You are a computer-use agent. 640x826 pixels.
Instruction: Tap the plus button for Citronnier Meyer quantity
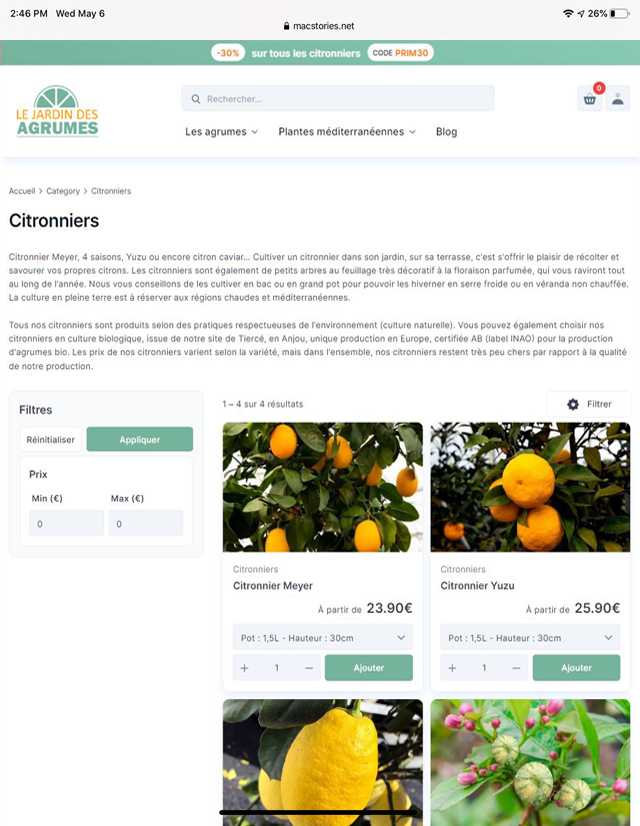coord(245,668)
